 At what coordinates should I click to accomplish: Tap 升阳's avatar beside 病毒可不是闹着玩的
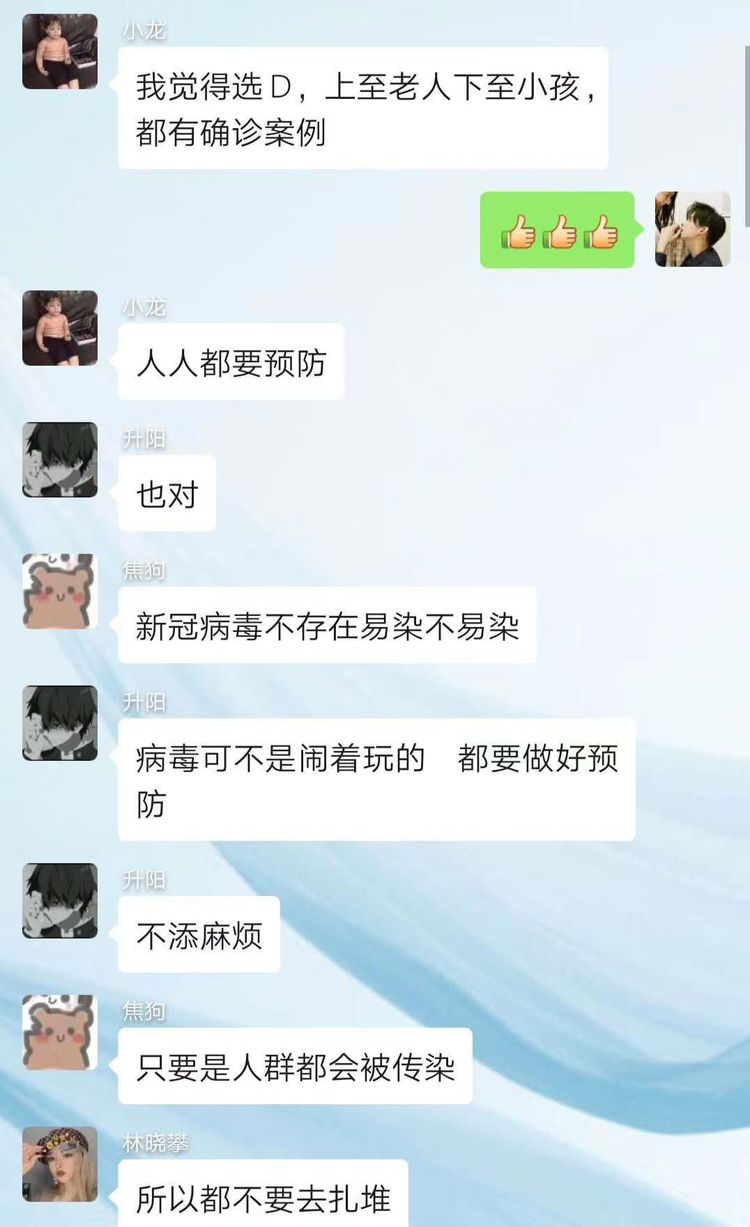(x=60, y=723)
